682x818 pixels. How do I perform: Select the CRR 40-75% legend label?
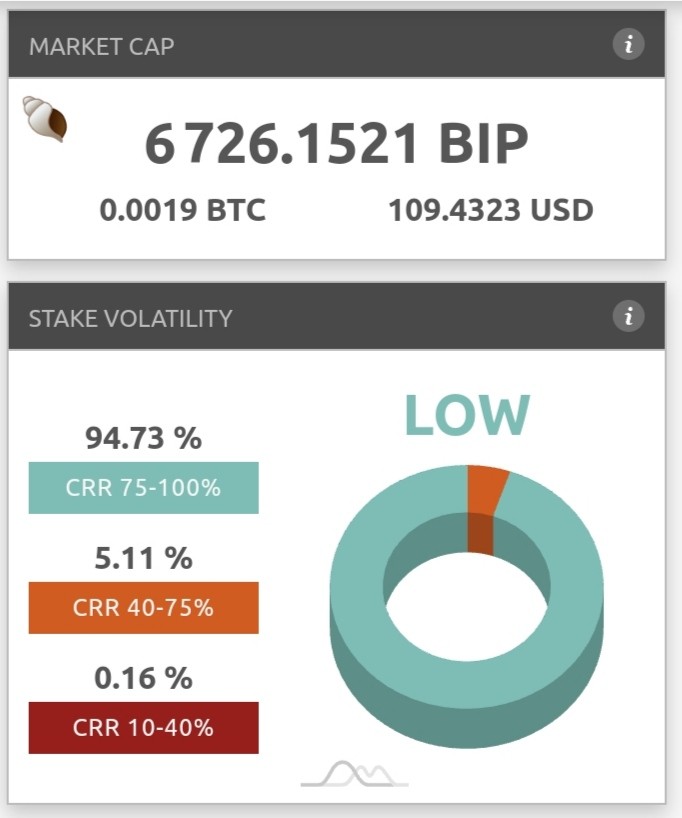(143, 608)
